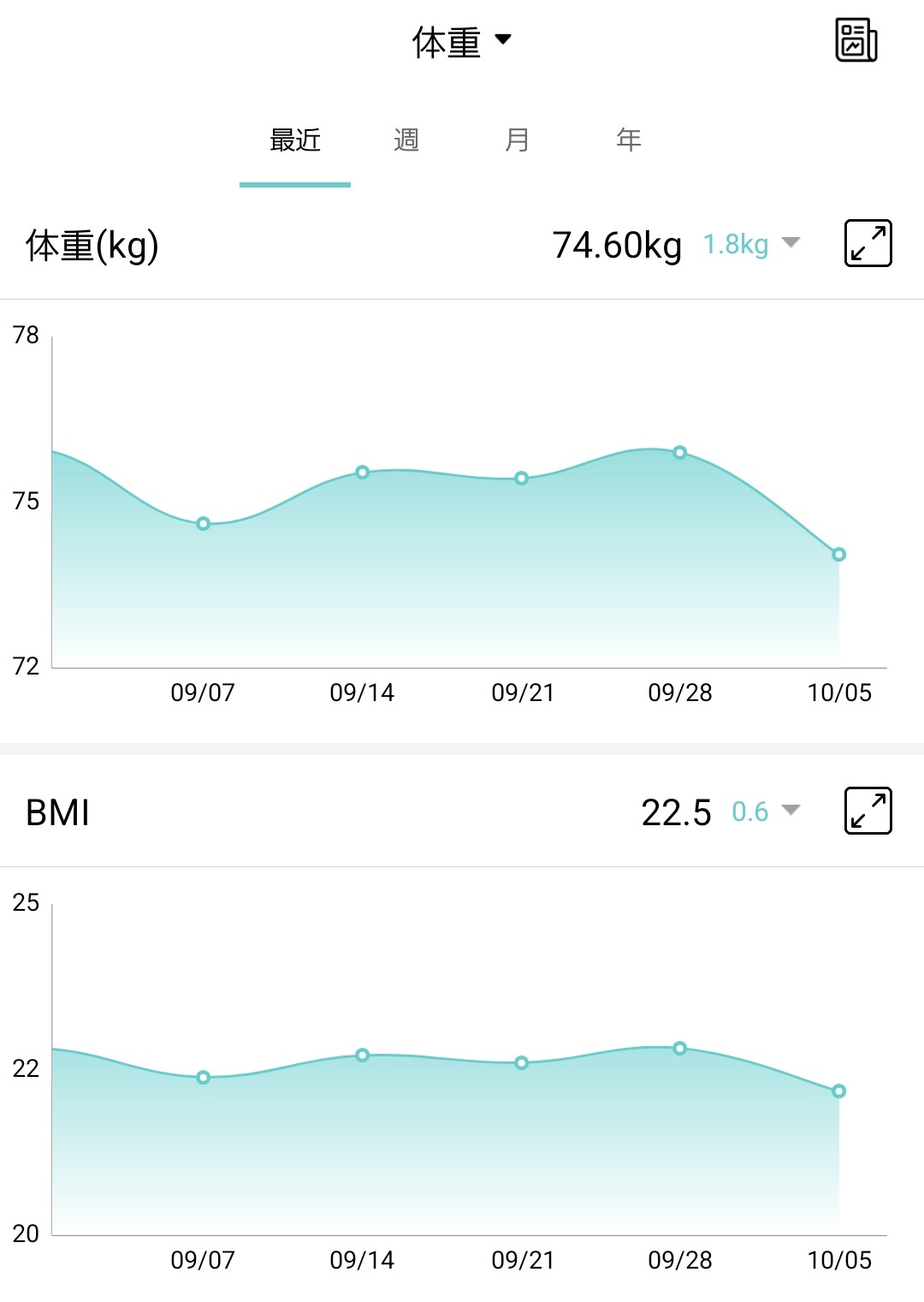This screenshot has width=924, height=1302.
Task: Select the 09/28 point on weight chart
Action: pyautogui.click(x=679, y=453)
